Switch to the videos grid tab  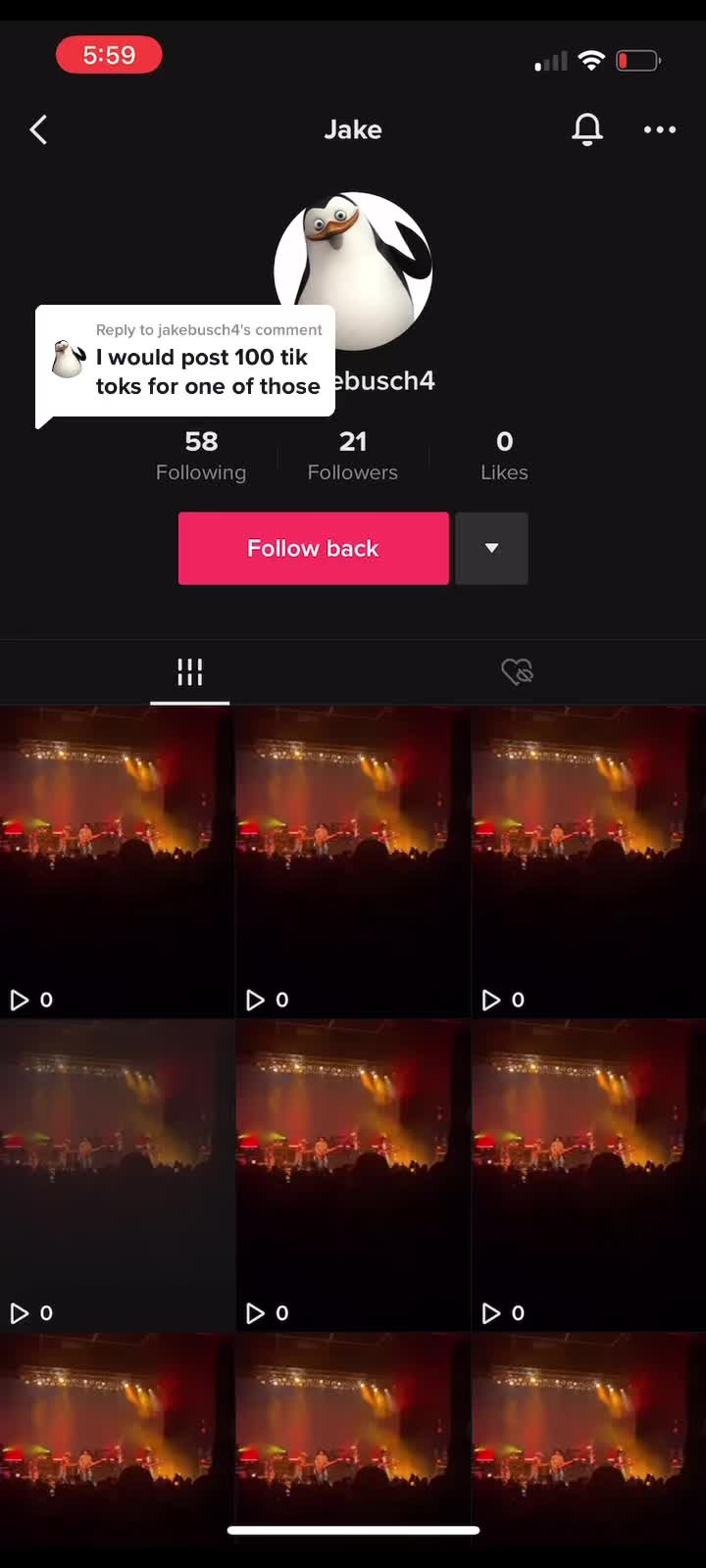tap(189, 672)
